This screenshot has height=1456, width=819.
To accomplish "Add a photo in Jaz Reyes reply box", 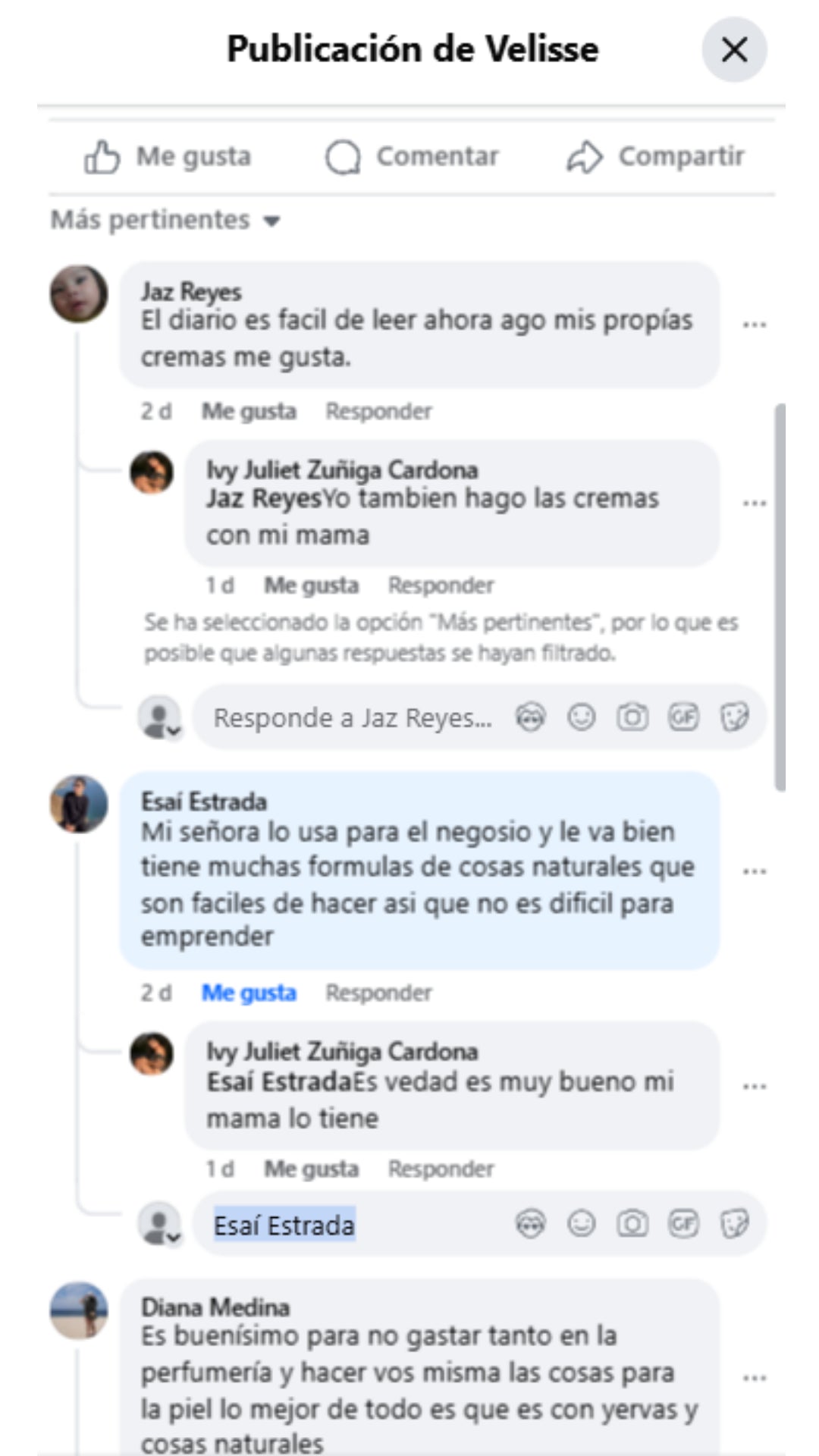I will pyautogui.click(x=632, y=717).
